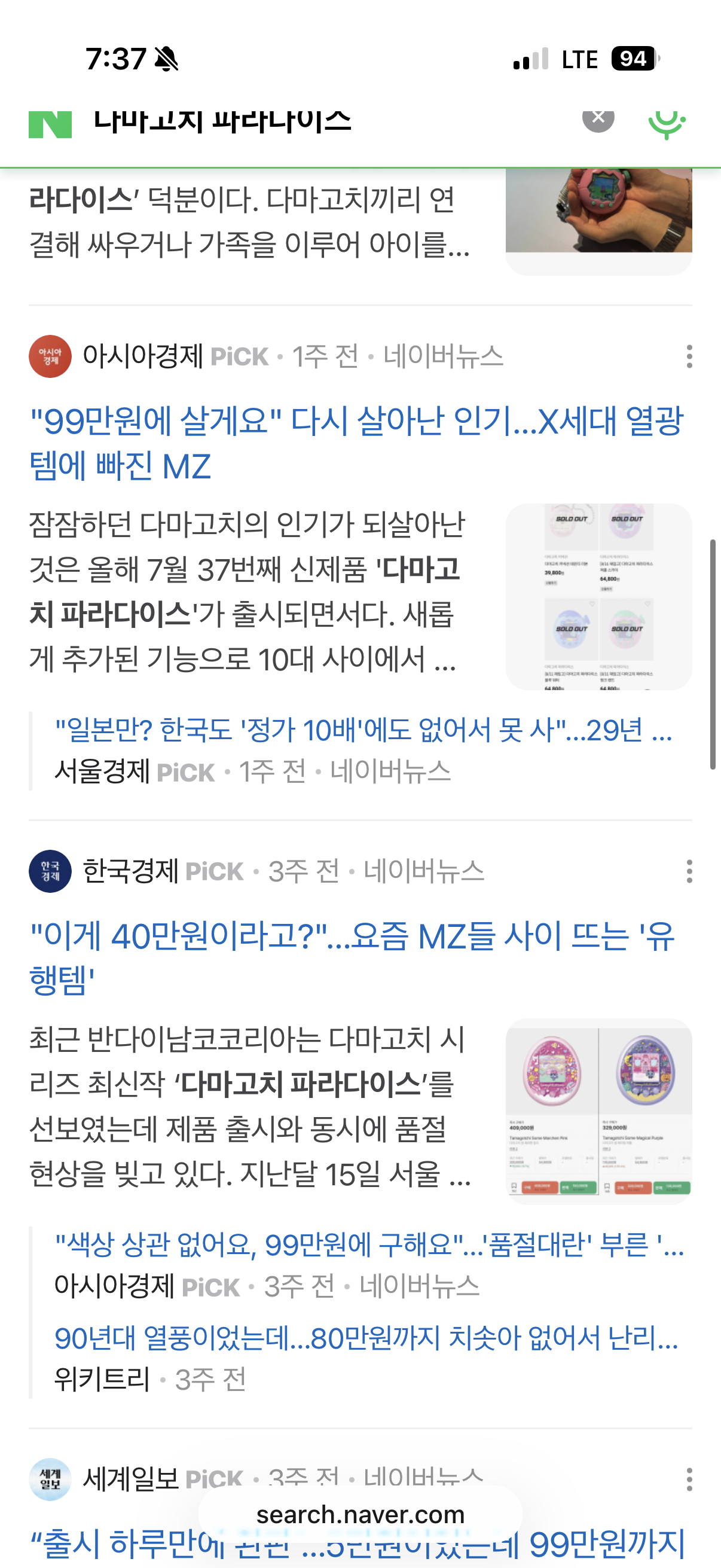This screenshot has height=1568, width=721.
Task: Clear the search query text
Action: pyautogui.click(x=598, y=117)
